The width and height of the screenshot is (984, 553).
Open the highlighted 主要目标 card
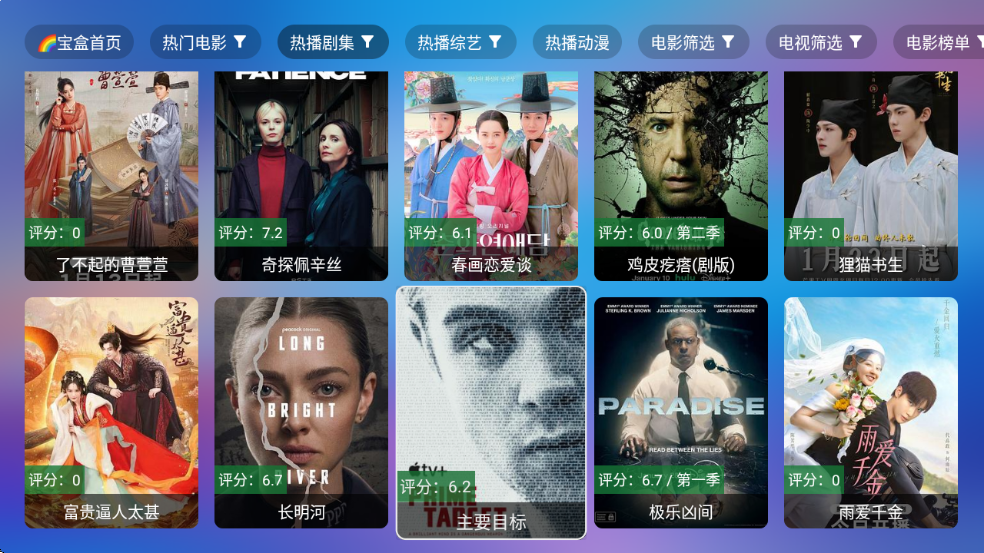pyautogui.click(x=491, y=412)
